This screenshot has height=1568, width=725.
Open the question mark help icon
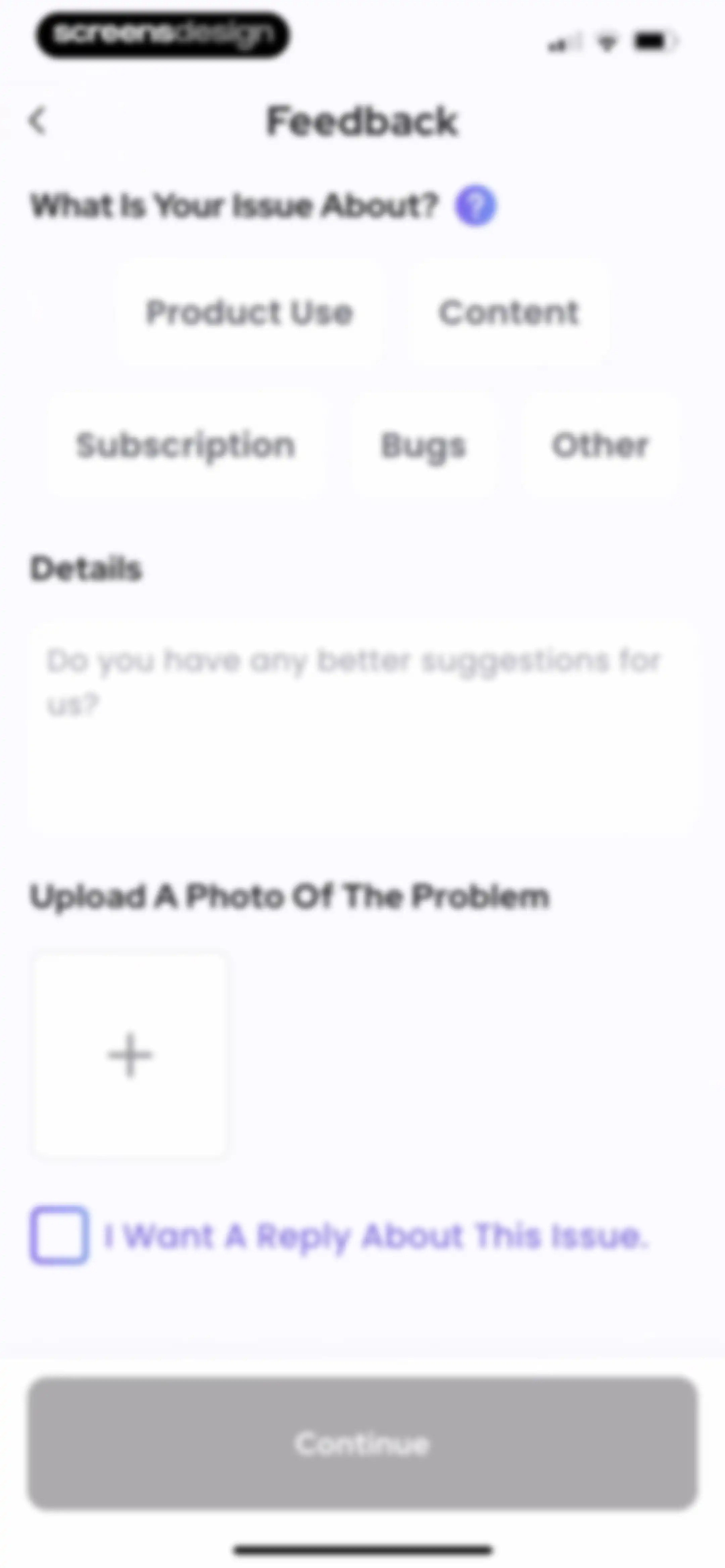tap(475, 206)
